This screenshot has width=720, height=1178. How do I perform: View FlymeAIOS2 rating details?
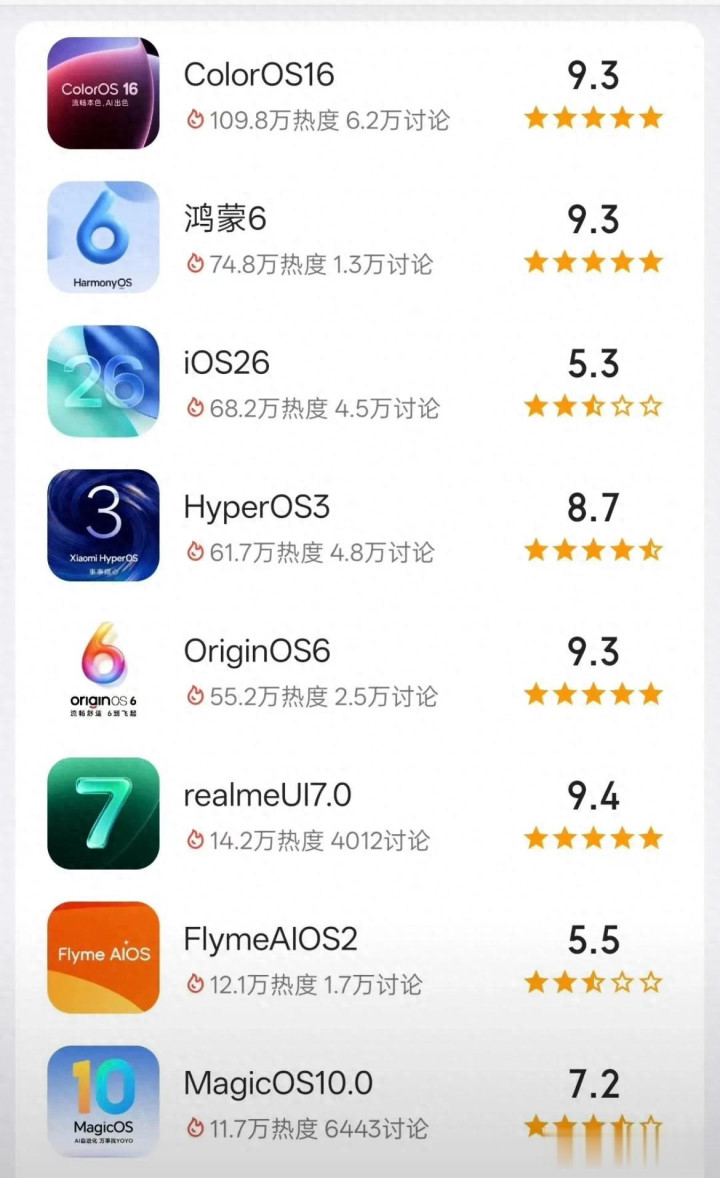pyautogui.click(x=270, y=939)
